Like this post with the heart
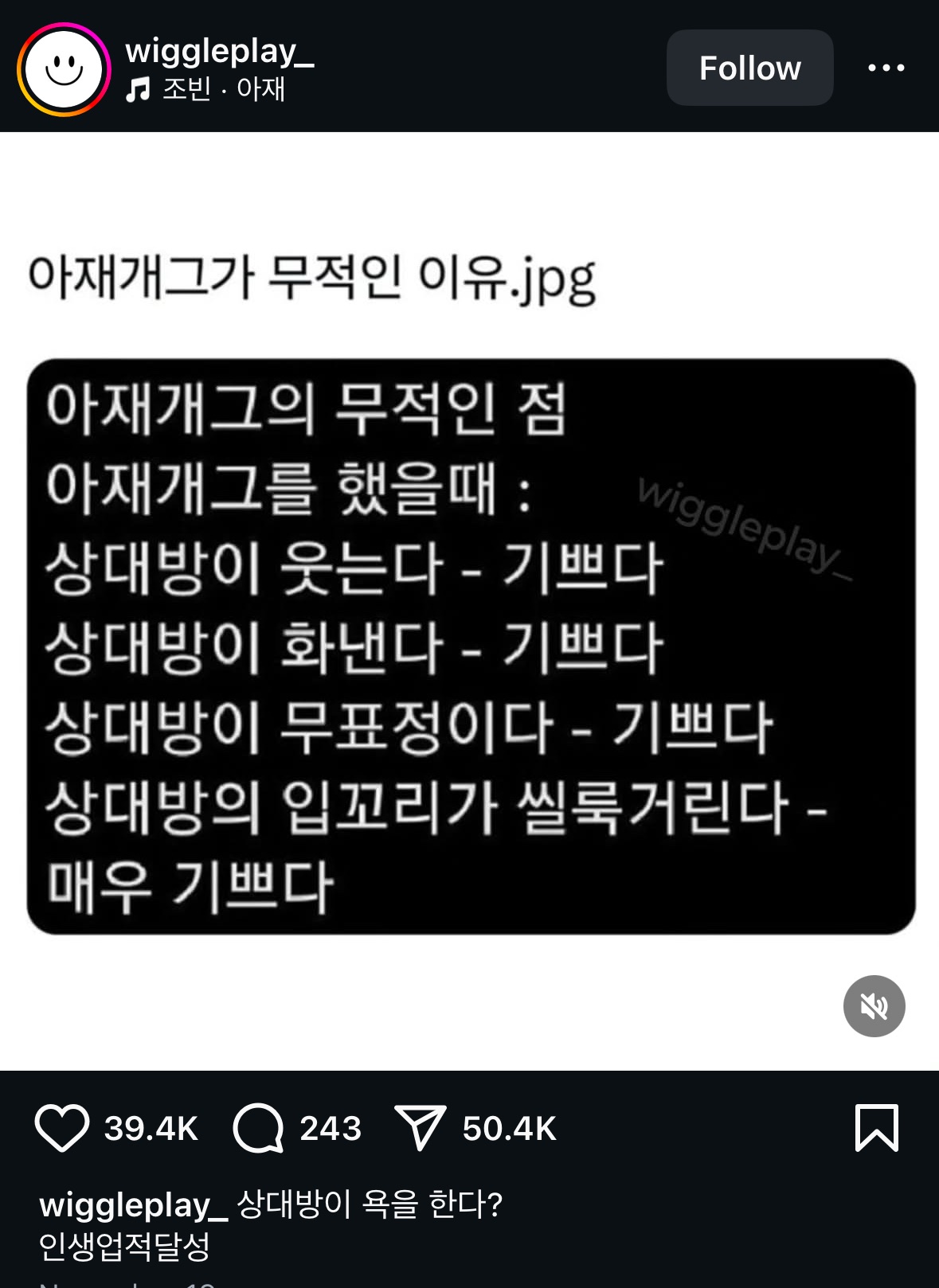This screenshot has width=939, height=1288. coord(61,1128)
